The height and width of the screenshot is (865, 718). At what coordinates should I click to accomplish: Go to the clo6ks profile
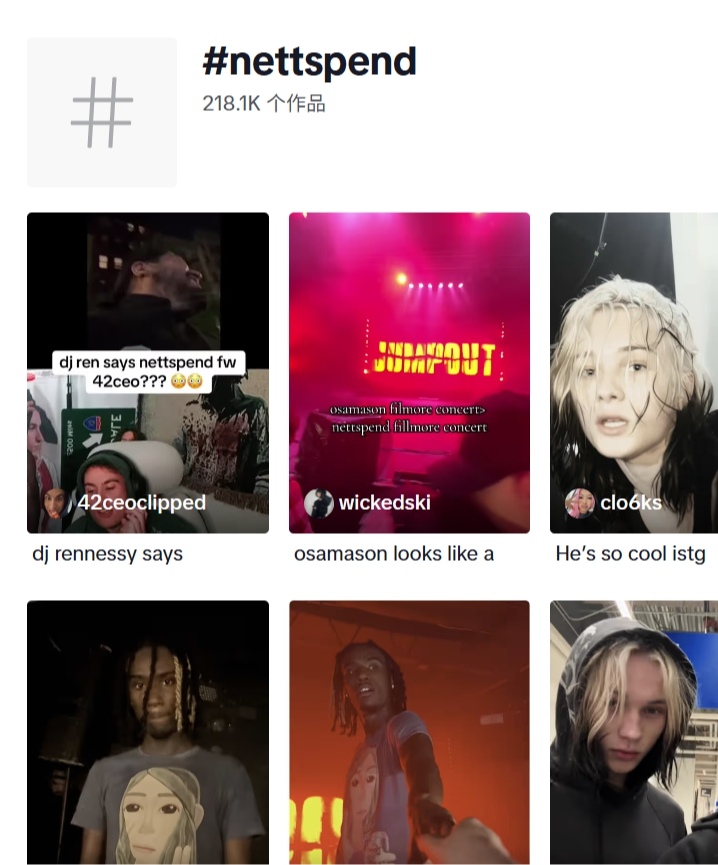[x=630, y=503]
